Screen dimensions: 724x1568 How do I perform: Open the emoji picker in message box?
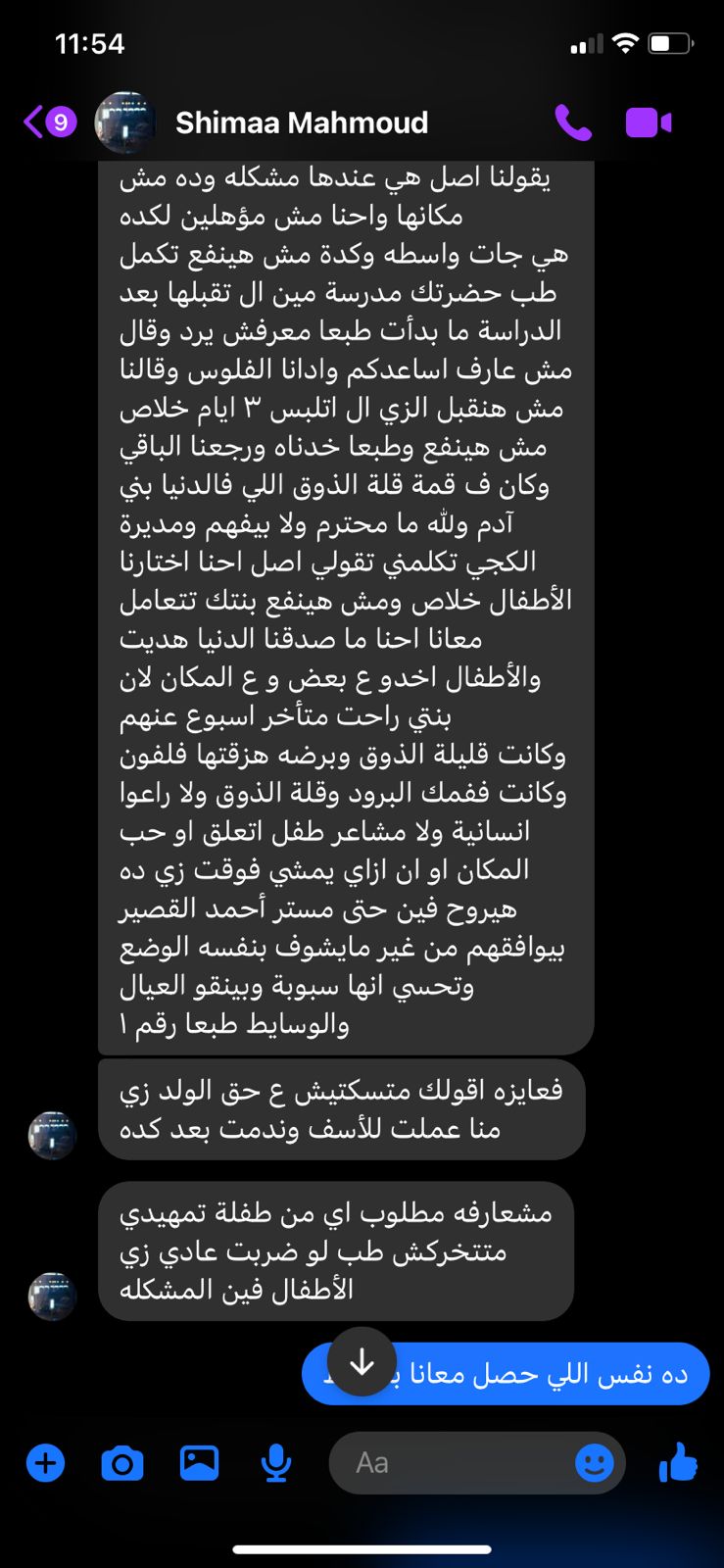pyautogui.click(x=594, y=1463)
